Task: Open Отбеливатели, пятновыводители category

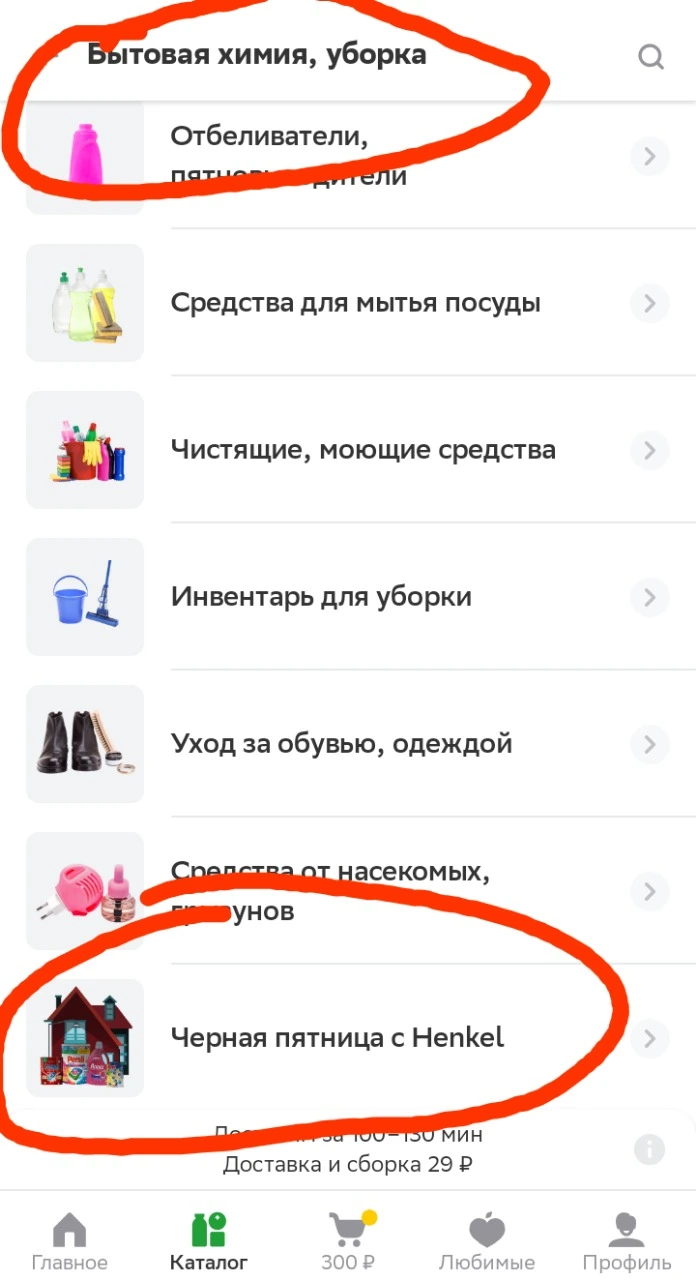Action: click(348, 157)
